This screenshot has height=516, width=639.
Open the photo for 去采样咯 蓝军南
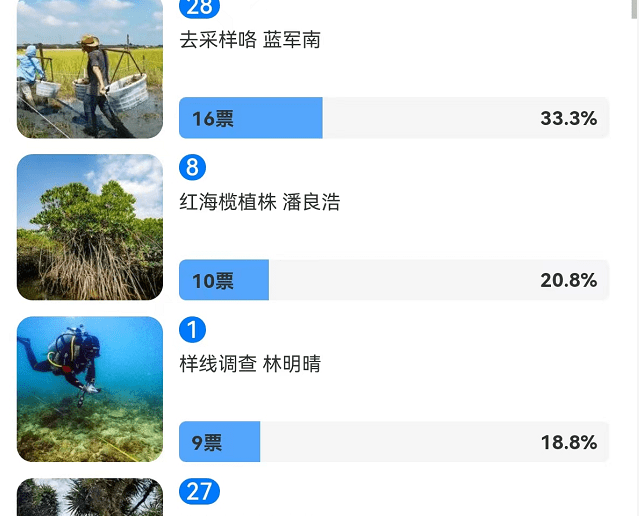pyautogui.click(x=90, y=70)
